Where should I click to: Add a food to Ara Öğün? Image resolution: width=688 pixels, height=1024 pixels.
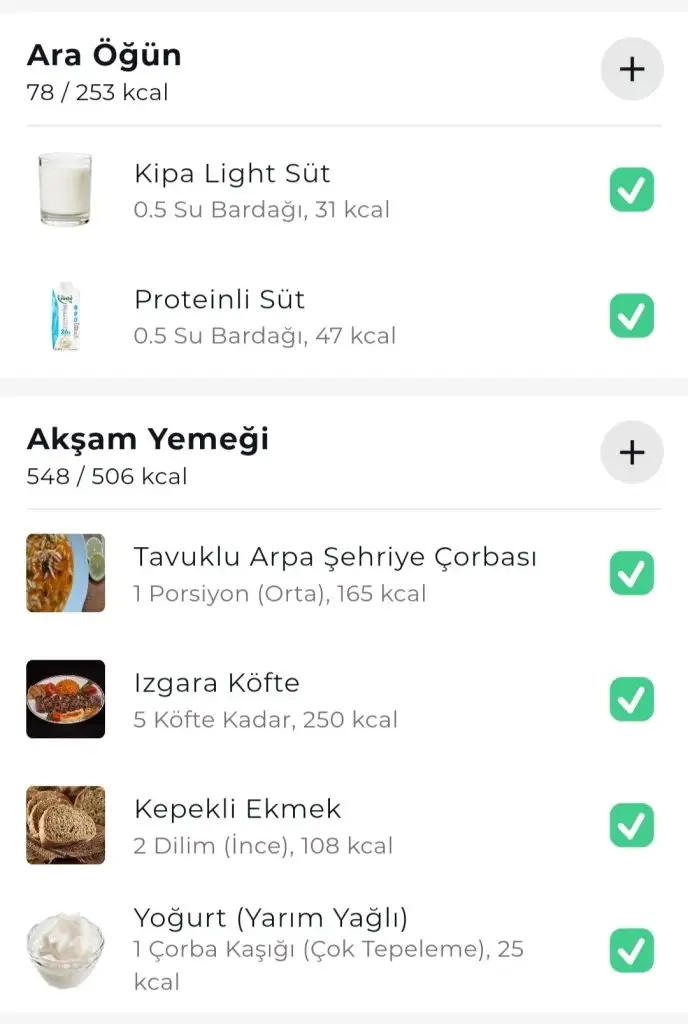tap(631, 69)
